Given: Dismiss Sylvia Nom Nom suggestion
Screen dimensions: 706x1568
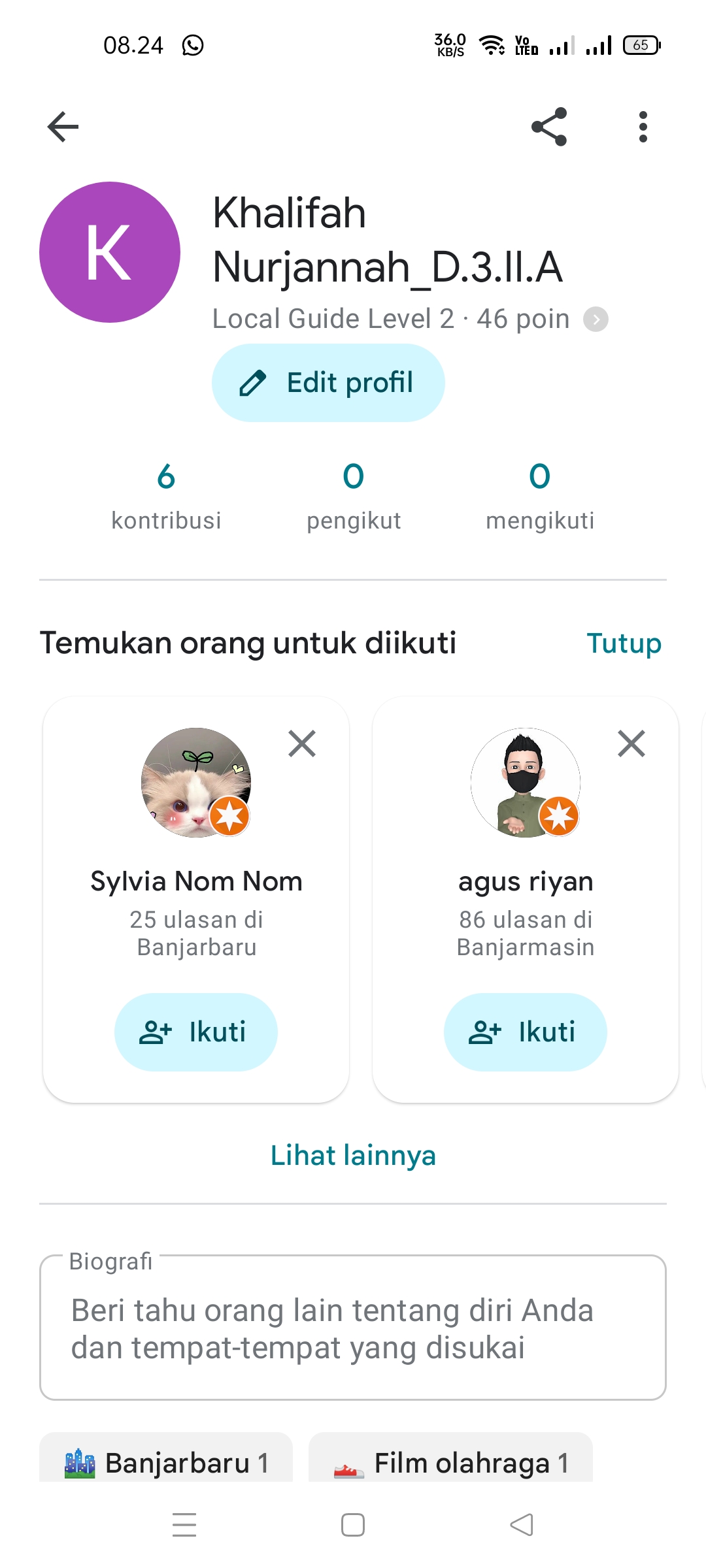Looking at the screenshot, I should [302, 743].
